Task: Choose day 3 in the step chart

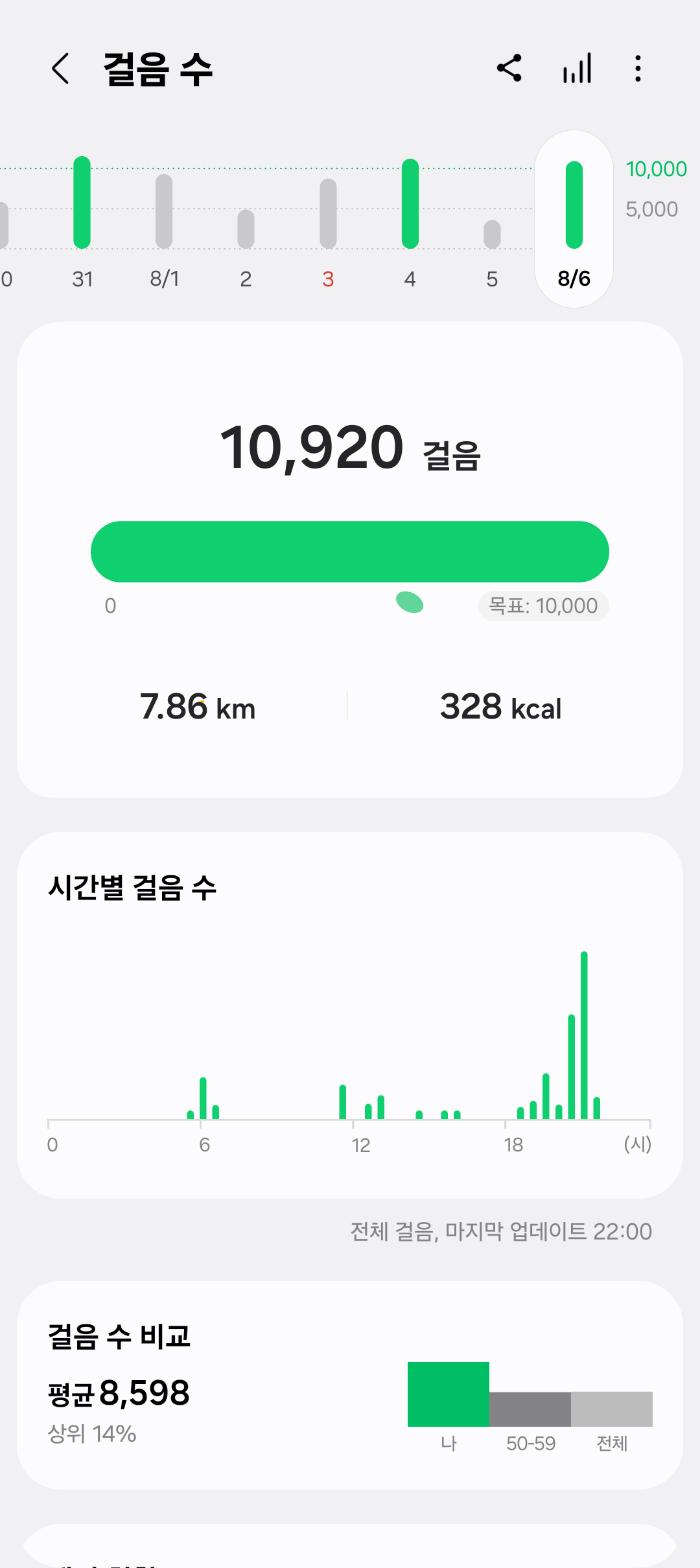Action: [x=329, y=220]
